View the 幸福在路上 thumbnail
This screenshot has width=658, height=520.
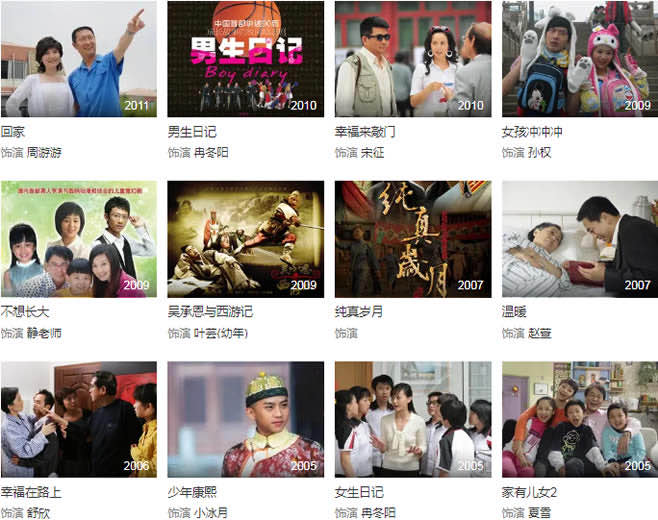click(78, 419)
